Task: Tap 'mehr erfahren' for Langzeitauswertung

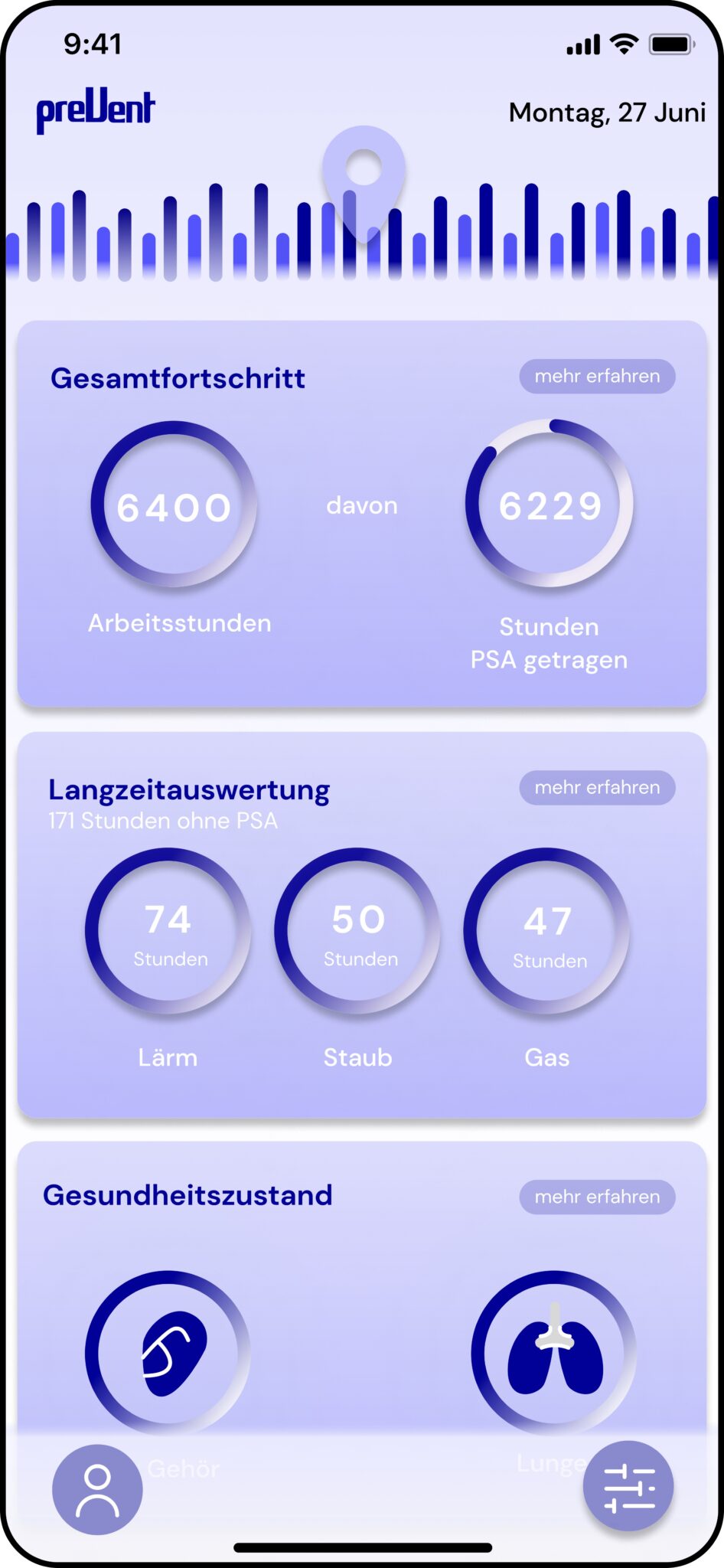Action: coord(597,787)
